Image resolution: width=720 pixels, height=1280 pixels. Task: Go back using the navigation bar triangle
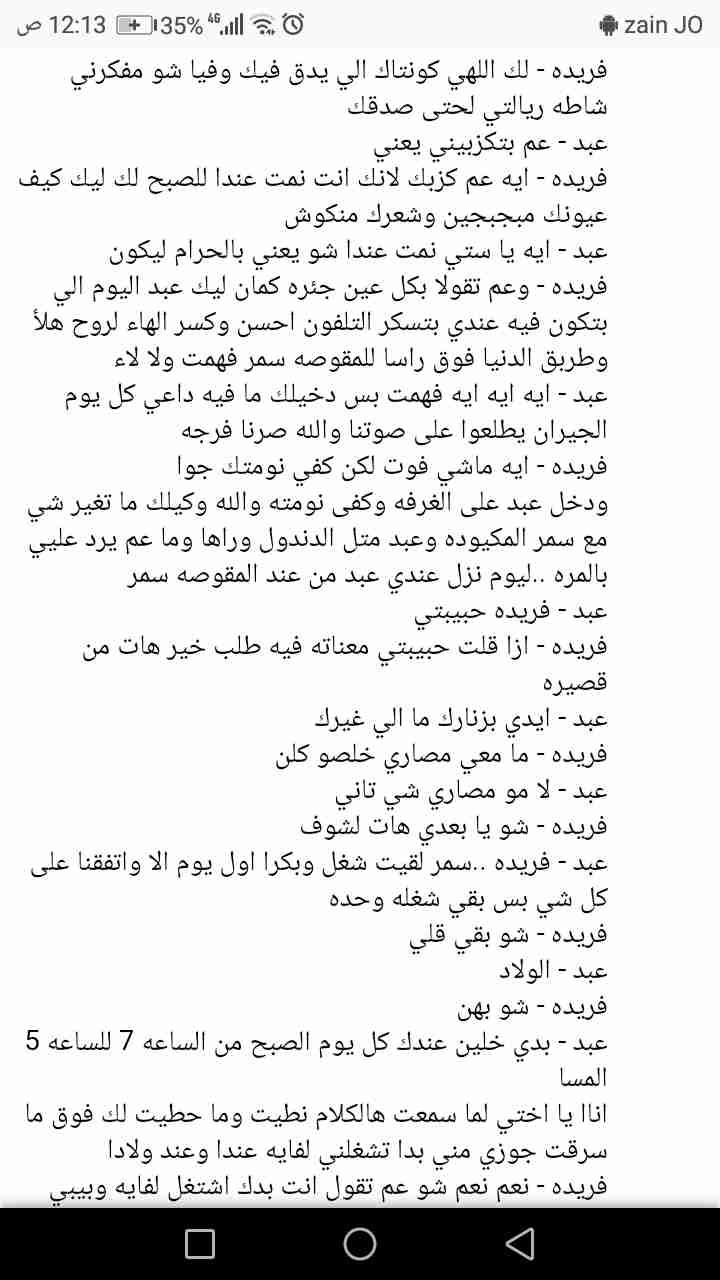tap(519, 1243)
